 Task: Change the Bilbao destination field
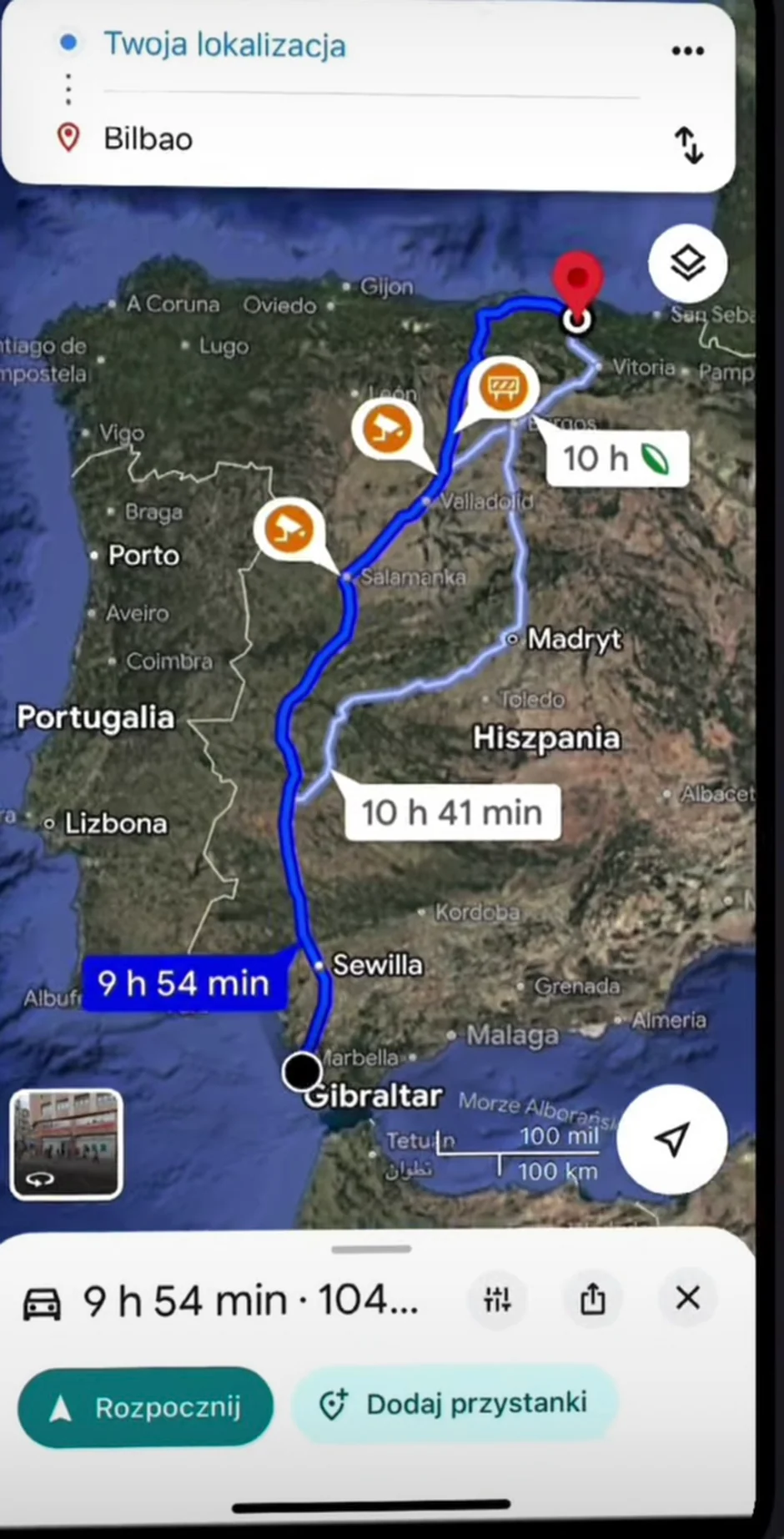tap(148, 138)
